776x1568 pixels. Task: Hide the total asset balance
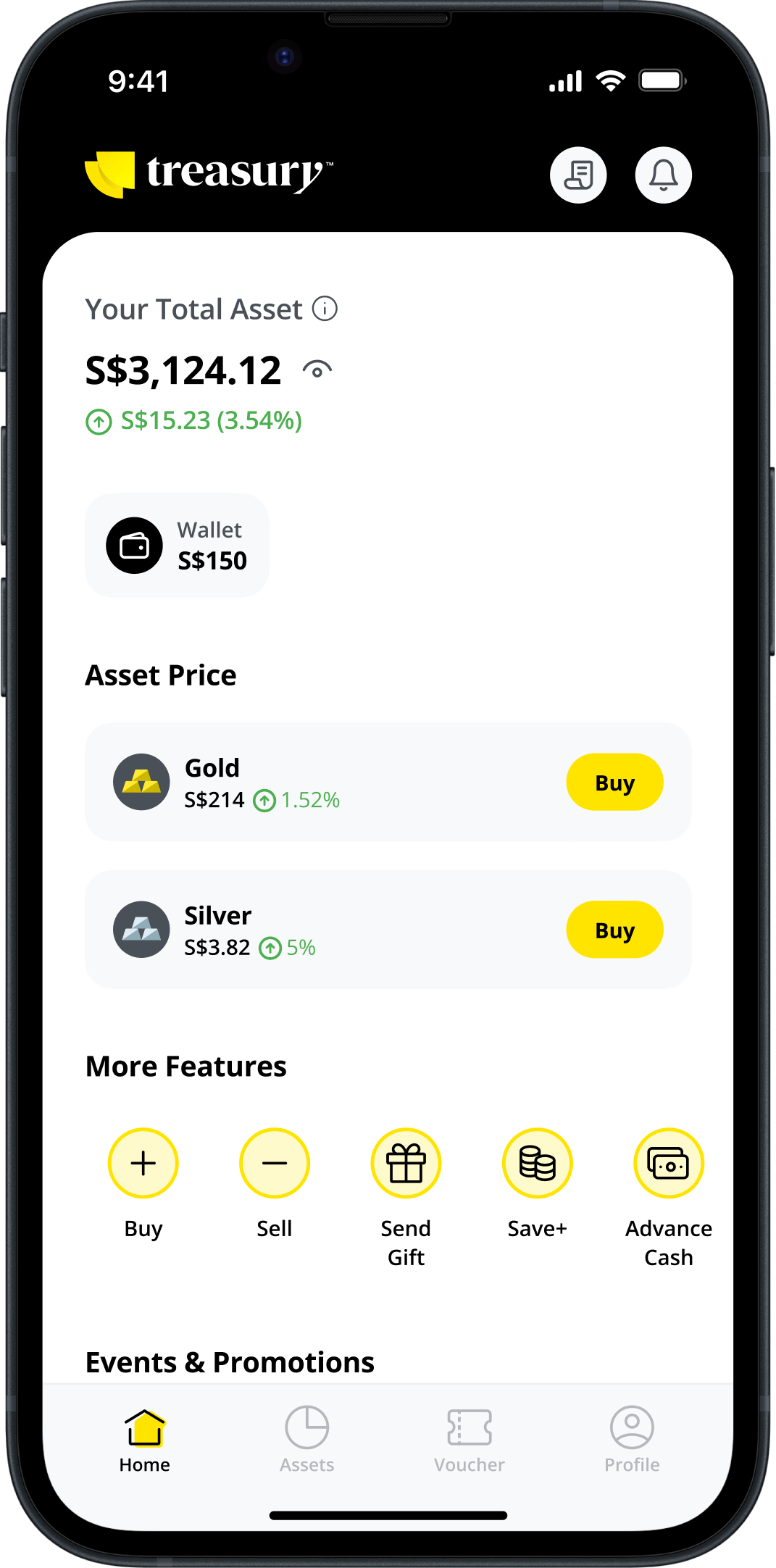(x=317, y=370)
